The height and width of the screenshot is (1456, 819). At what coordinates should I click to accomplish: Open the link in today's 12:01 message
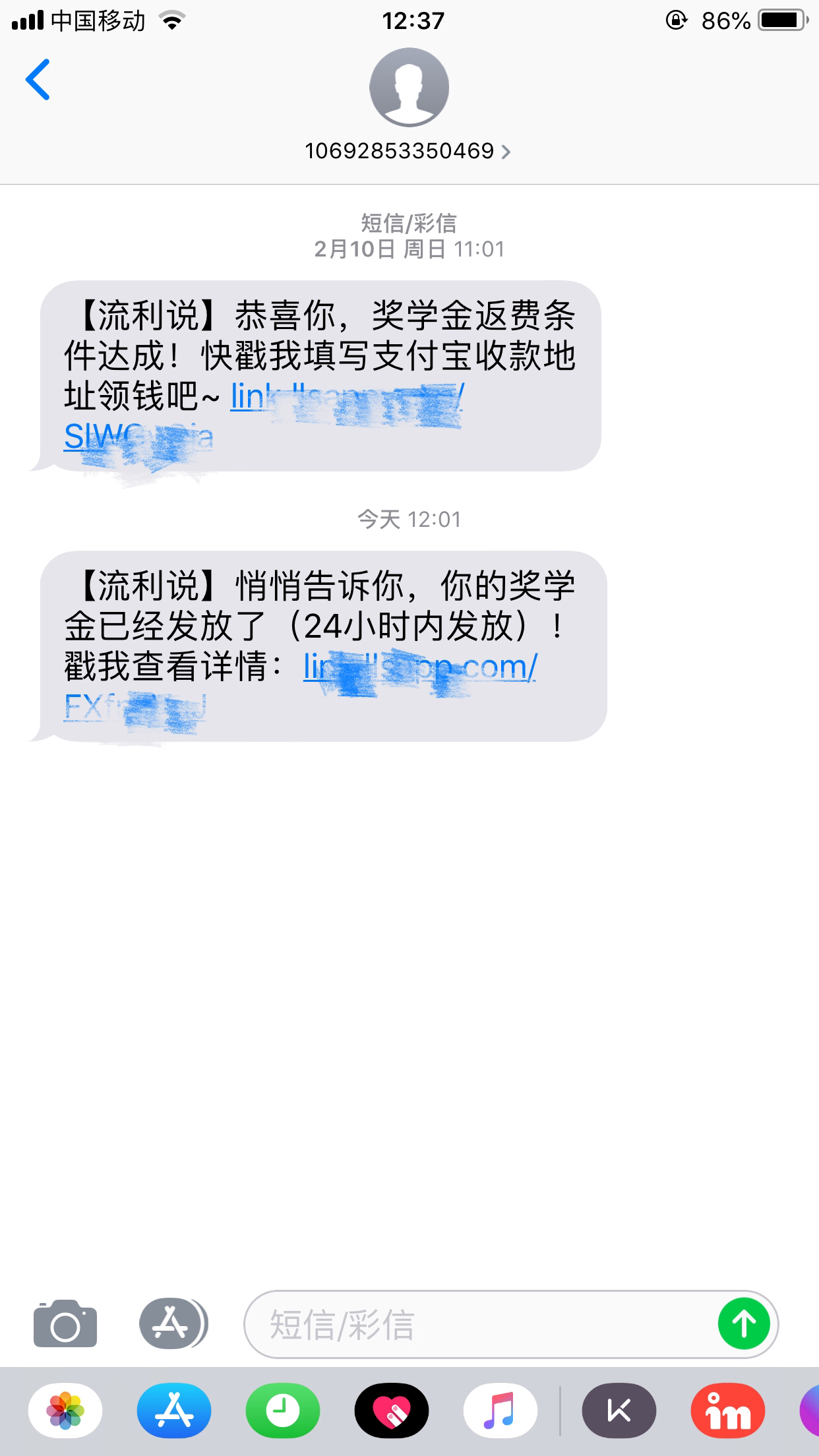[301, 686]
